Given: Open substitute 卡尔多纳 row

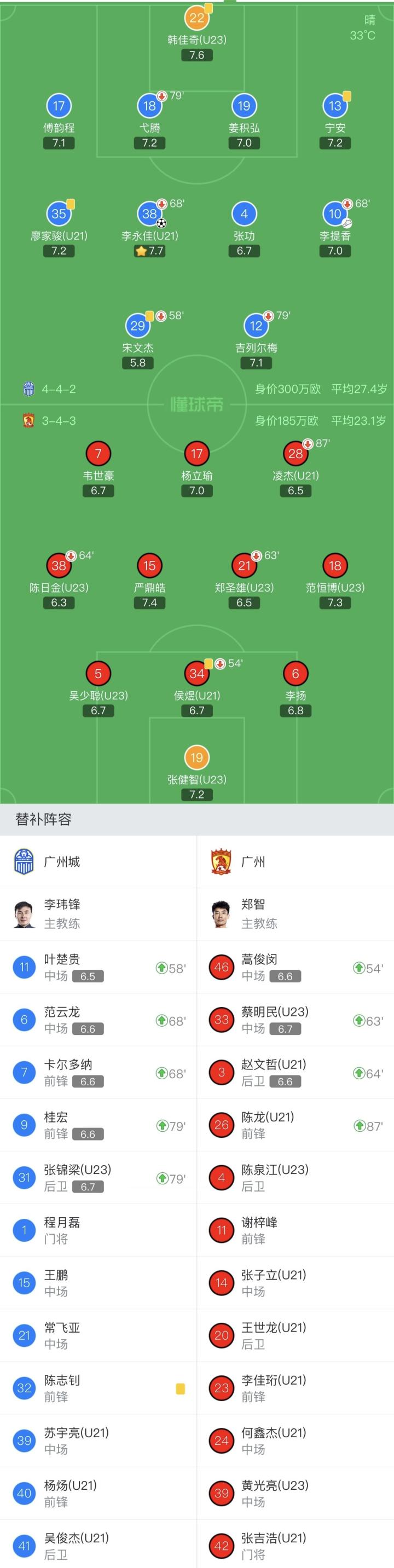Looking at the screenshot, I should [98, 1073].
